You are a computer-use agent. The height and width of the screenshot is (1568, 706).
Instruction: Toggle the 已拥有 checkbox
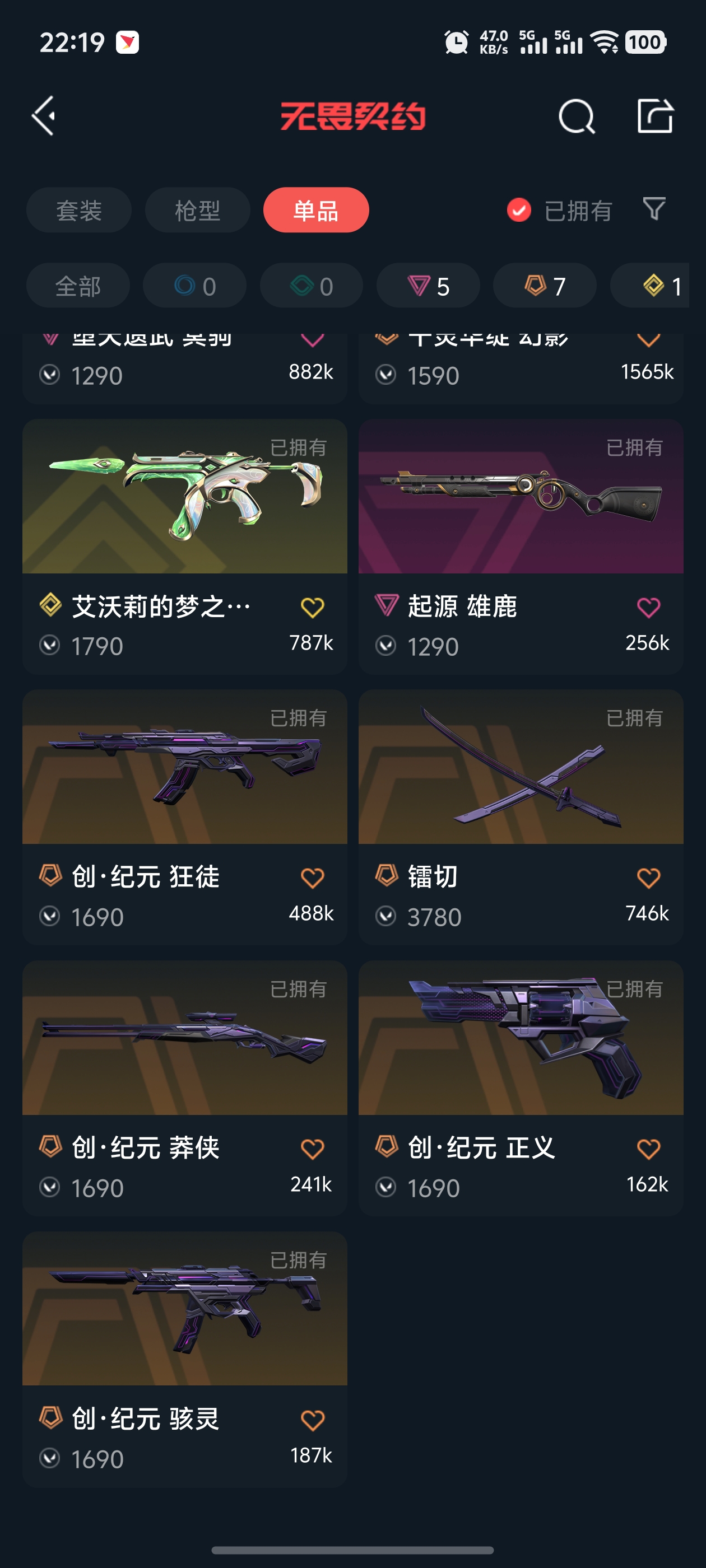coord(519,211)
